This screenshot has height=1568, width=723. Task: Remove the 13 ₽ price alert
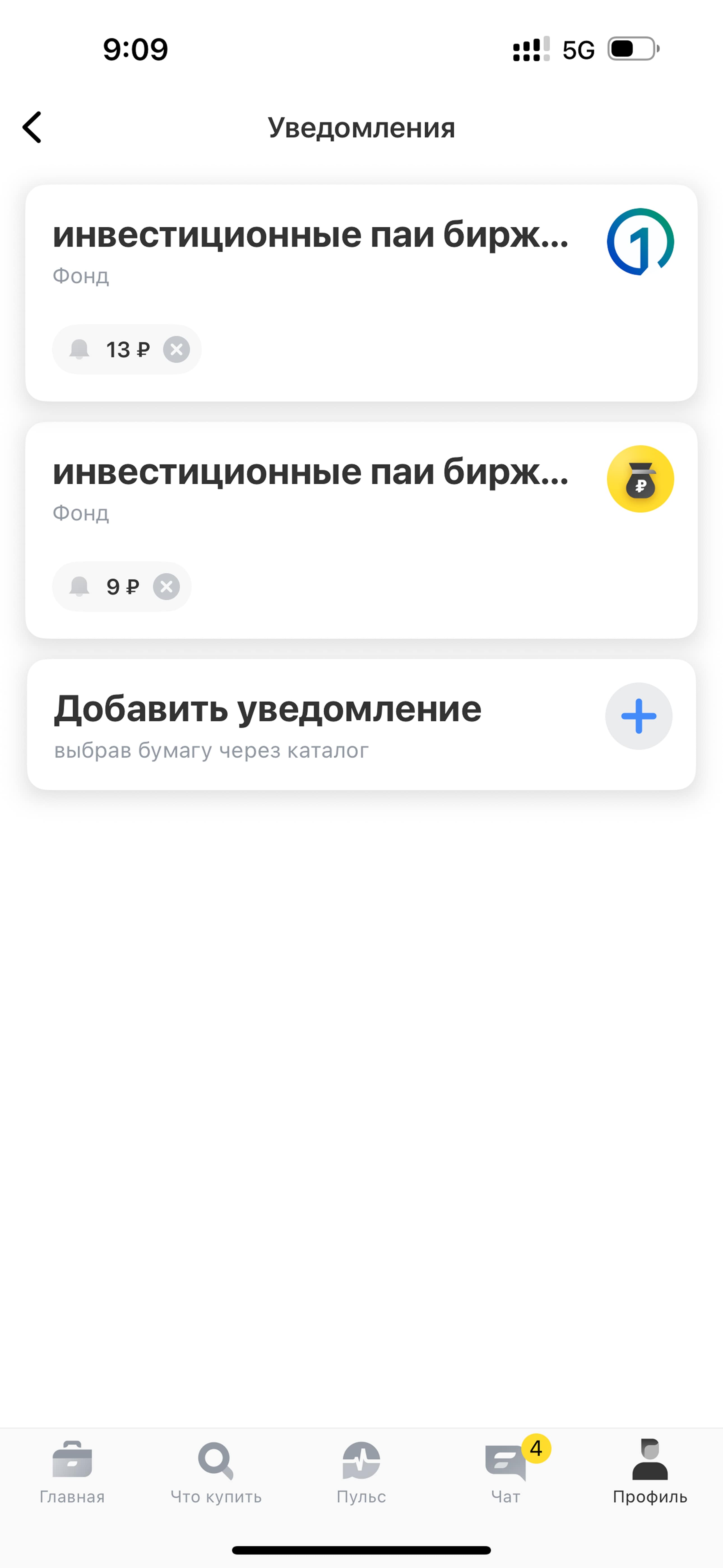coord(177,349)
